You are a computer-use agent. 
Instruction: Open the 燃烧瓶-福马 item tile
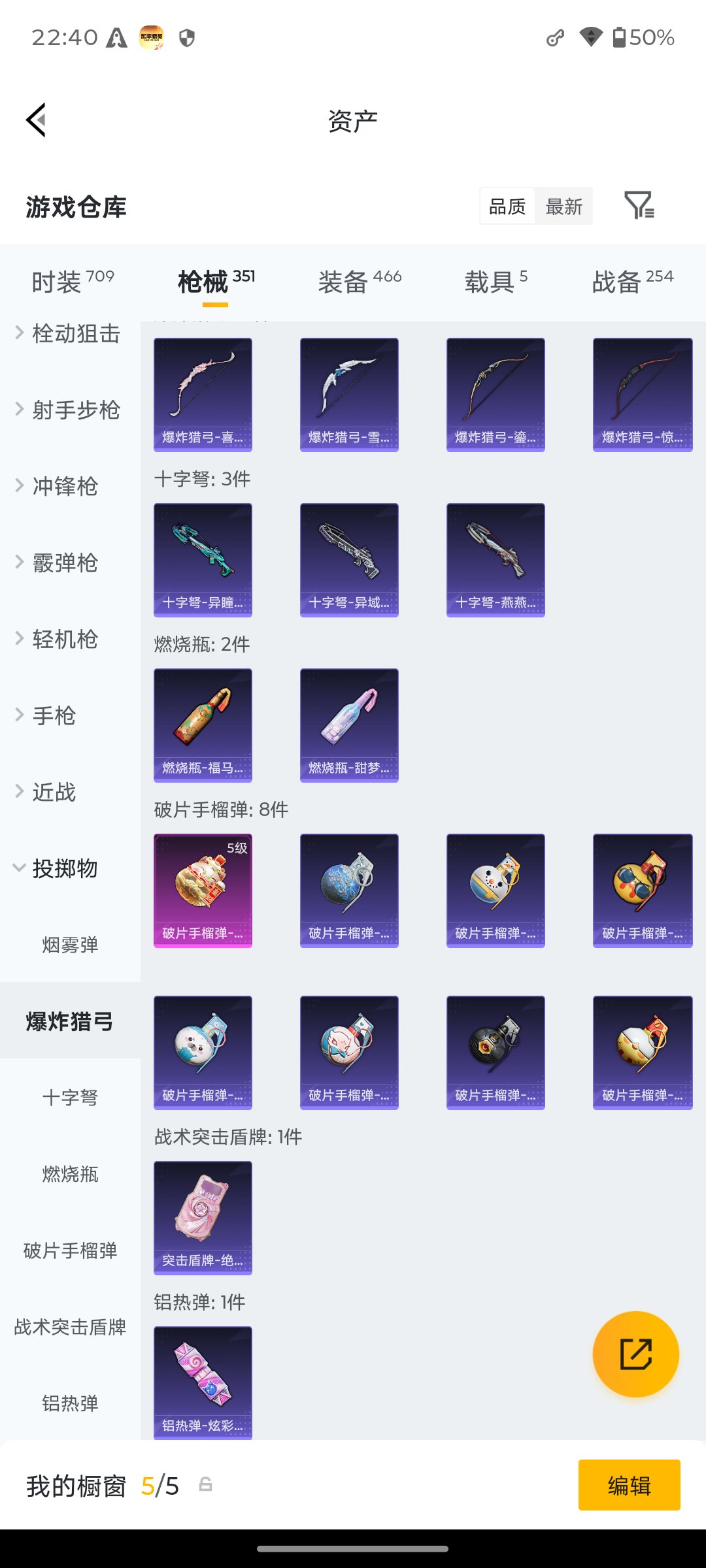[x=203, y=725]
